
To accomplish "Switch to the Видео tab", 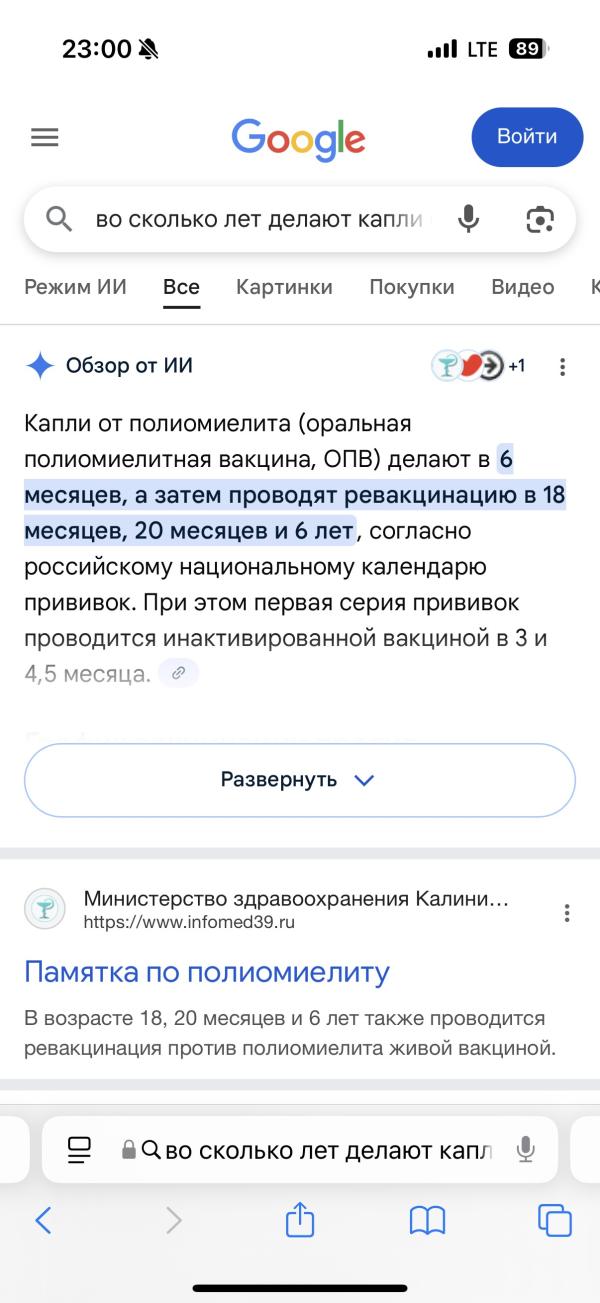I will (x=522, y=287).
